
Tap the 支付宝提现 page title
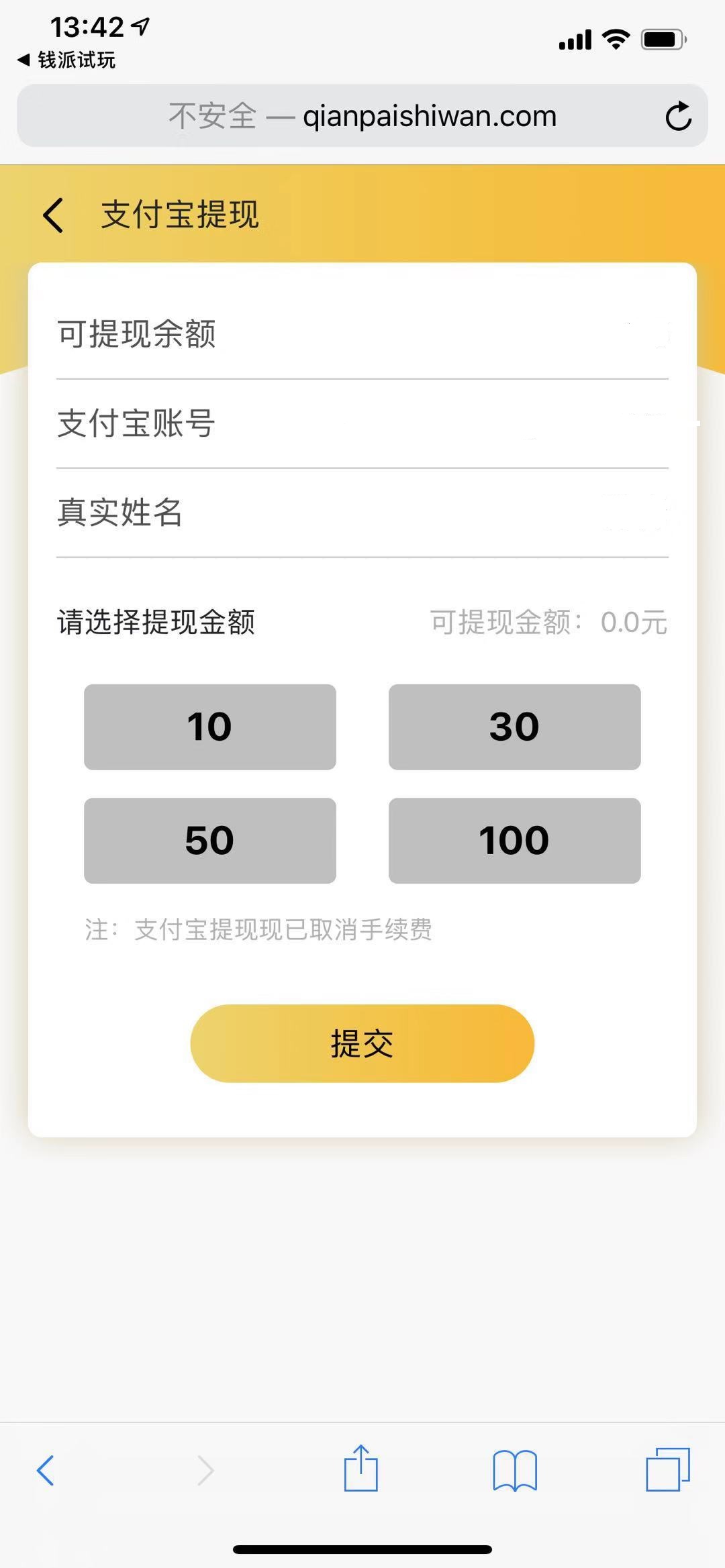pos(180,216)
